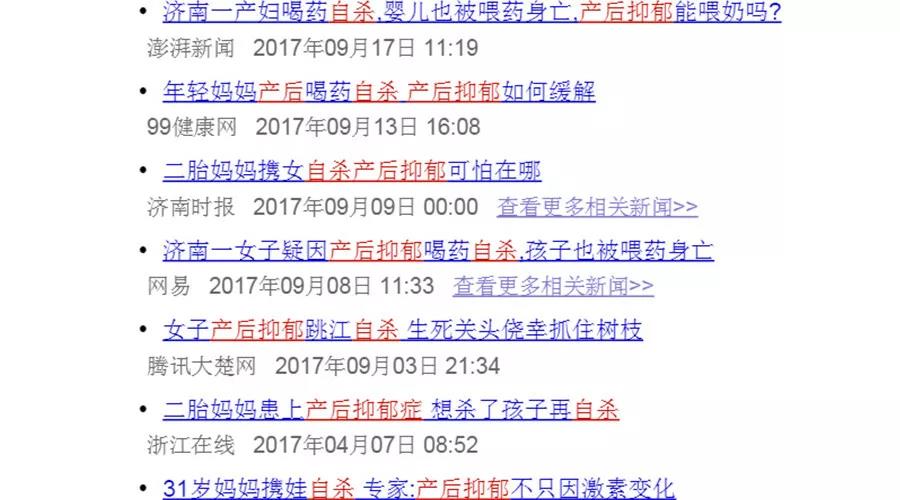Open 二胎妈妈携女自杀 headline link
Screen dimensions: 900x500
(351, 172)
